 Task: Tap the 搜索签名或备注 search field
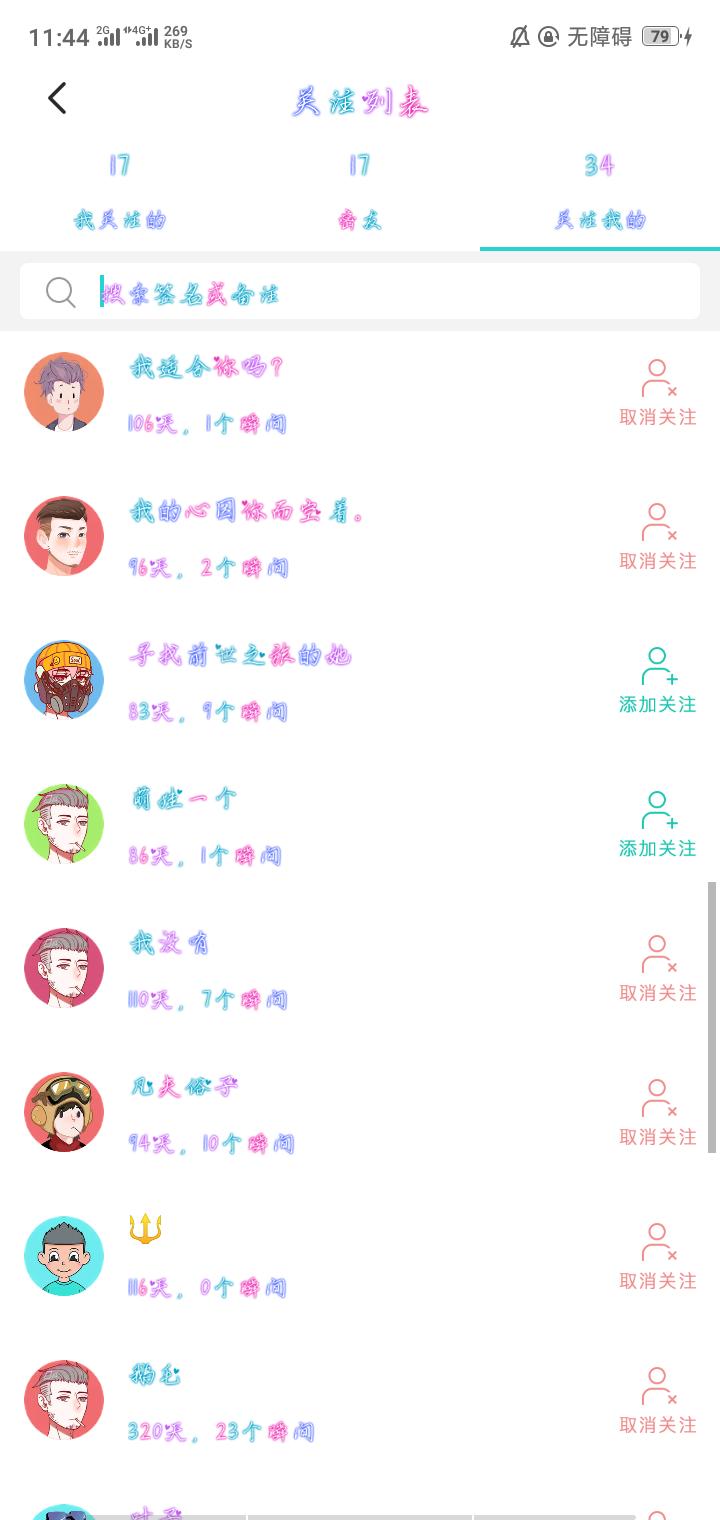click(x=360, y=291)
